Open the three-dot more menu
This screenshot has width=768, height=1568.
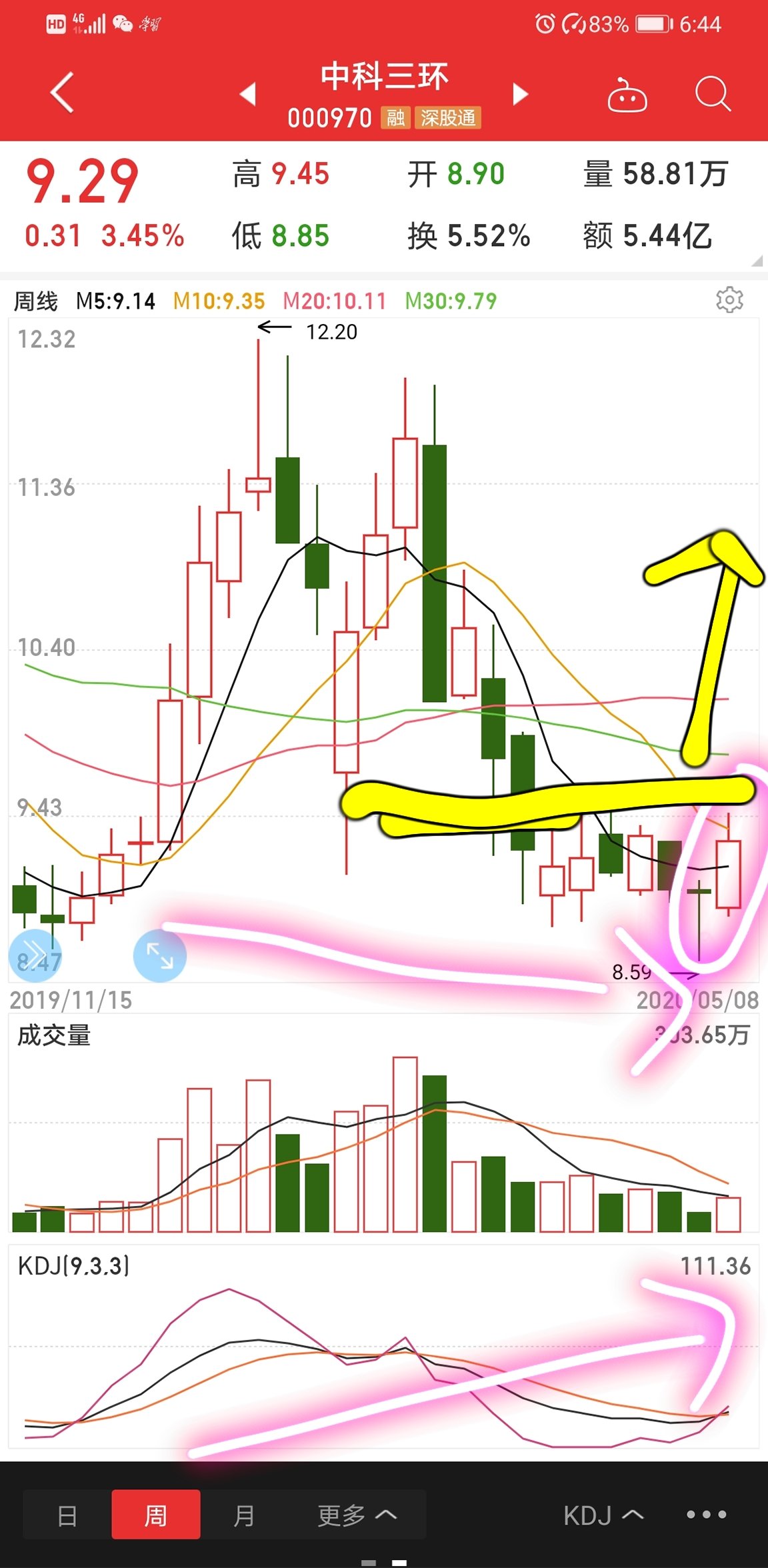pos(707,1515)
